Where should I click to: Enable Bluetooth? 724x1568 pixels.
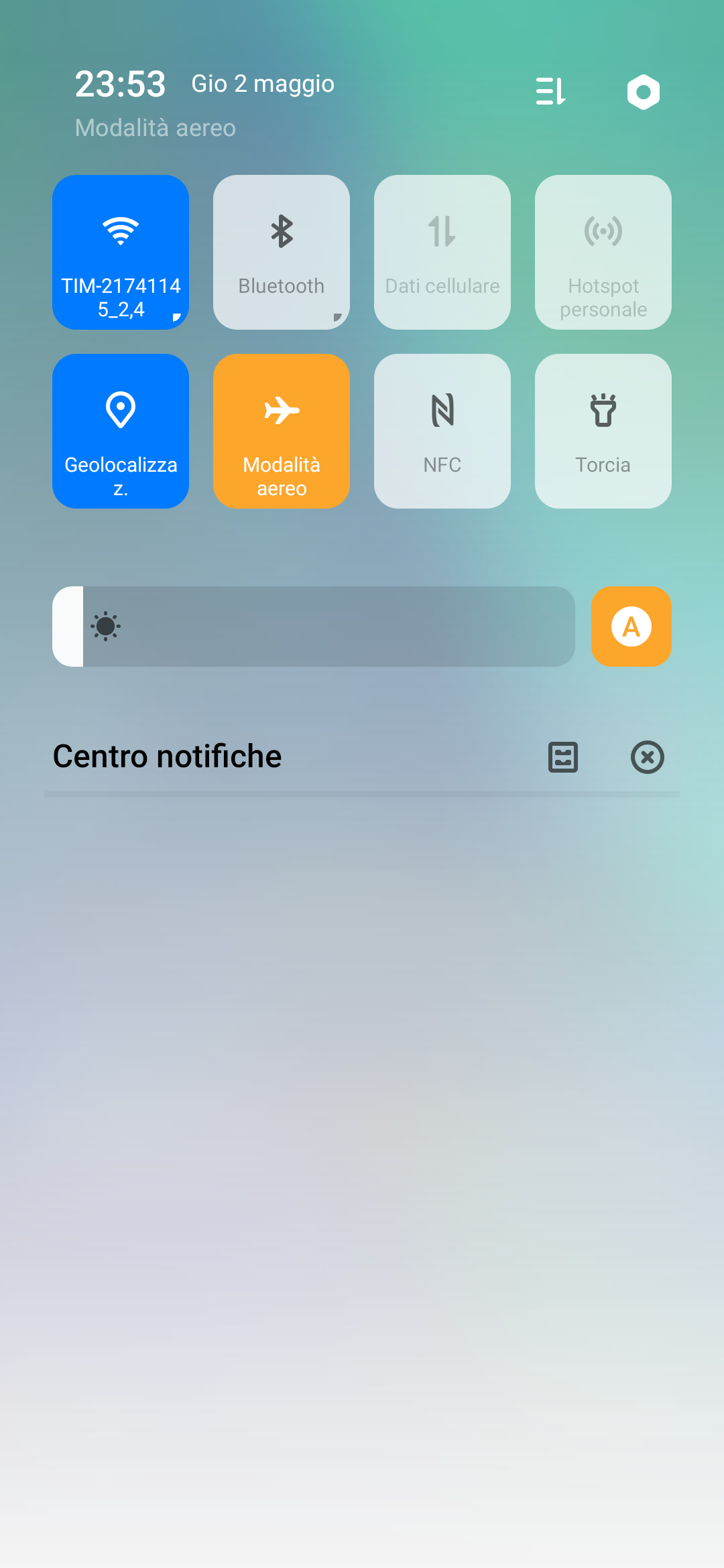tap(282, 252)
